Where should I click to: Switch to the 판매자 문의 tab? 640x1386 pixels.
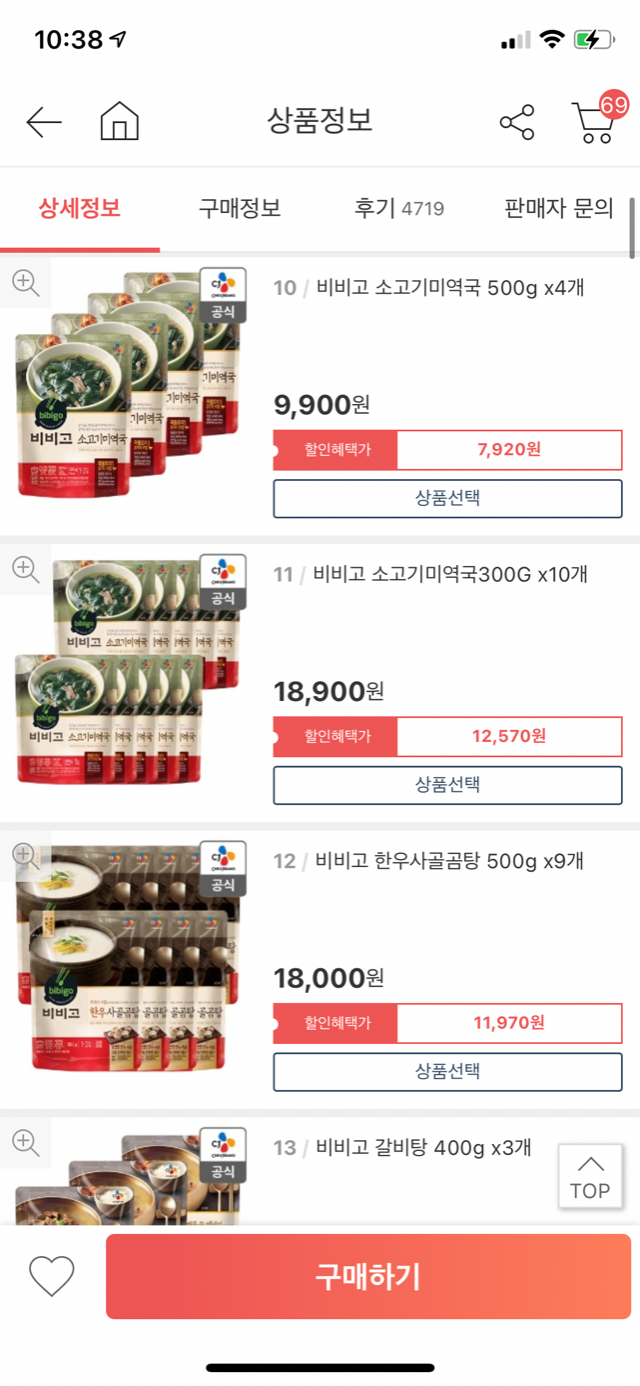tap(558, 208)
